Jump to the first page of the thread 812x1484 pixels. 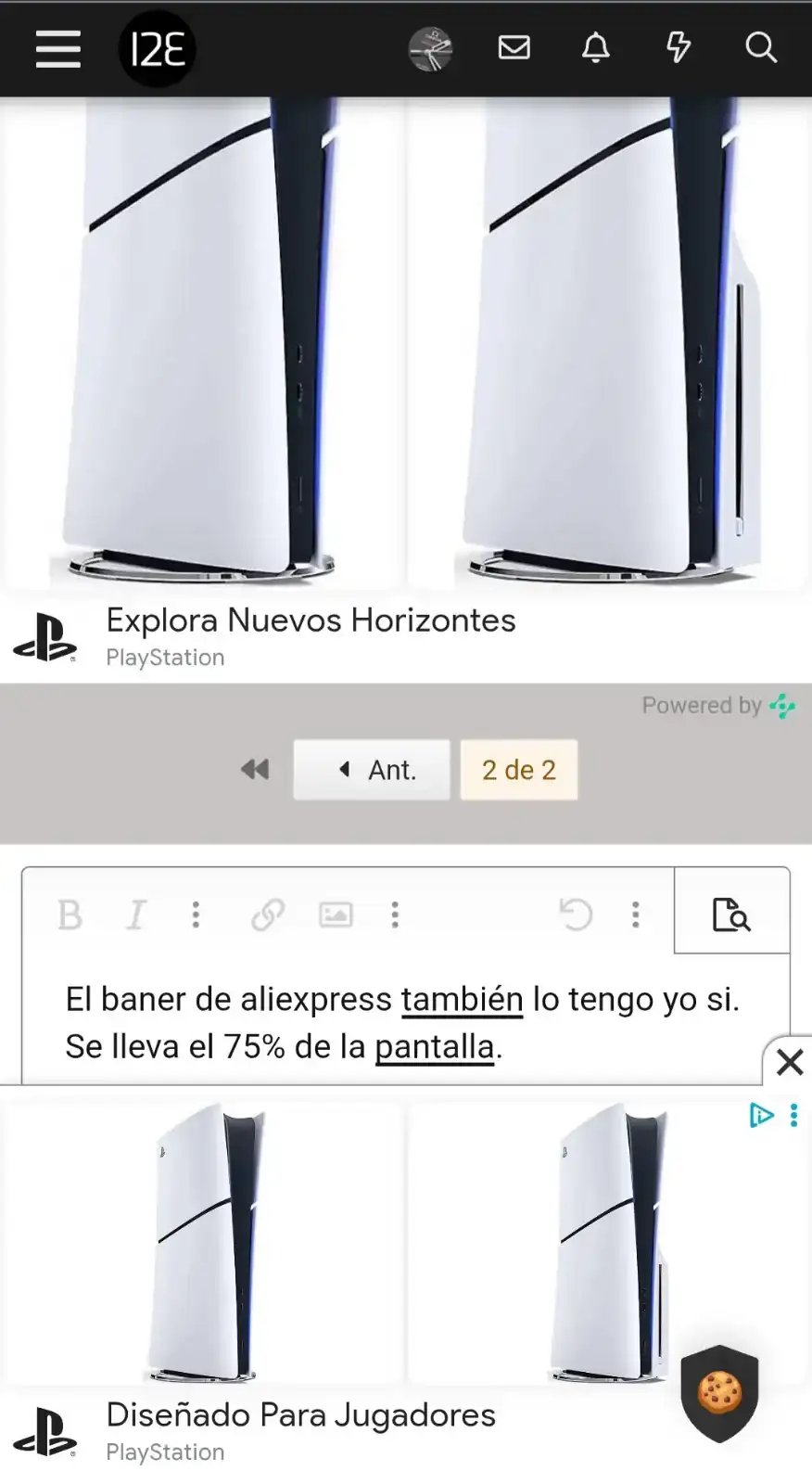[254, 769]
